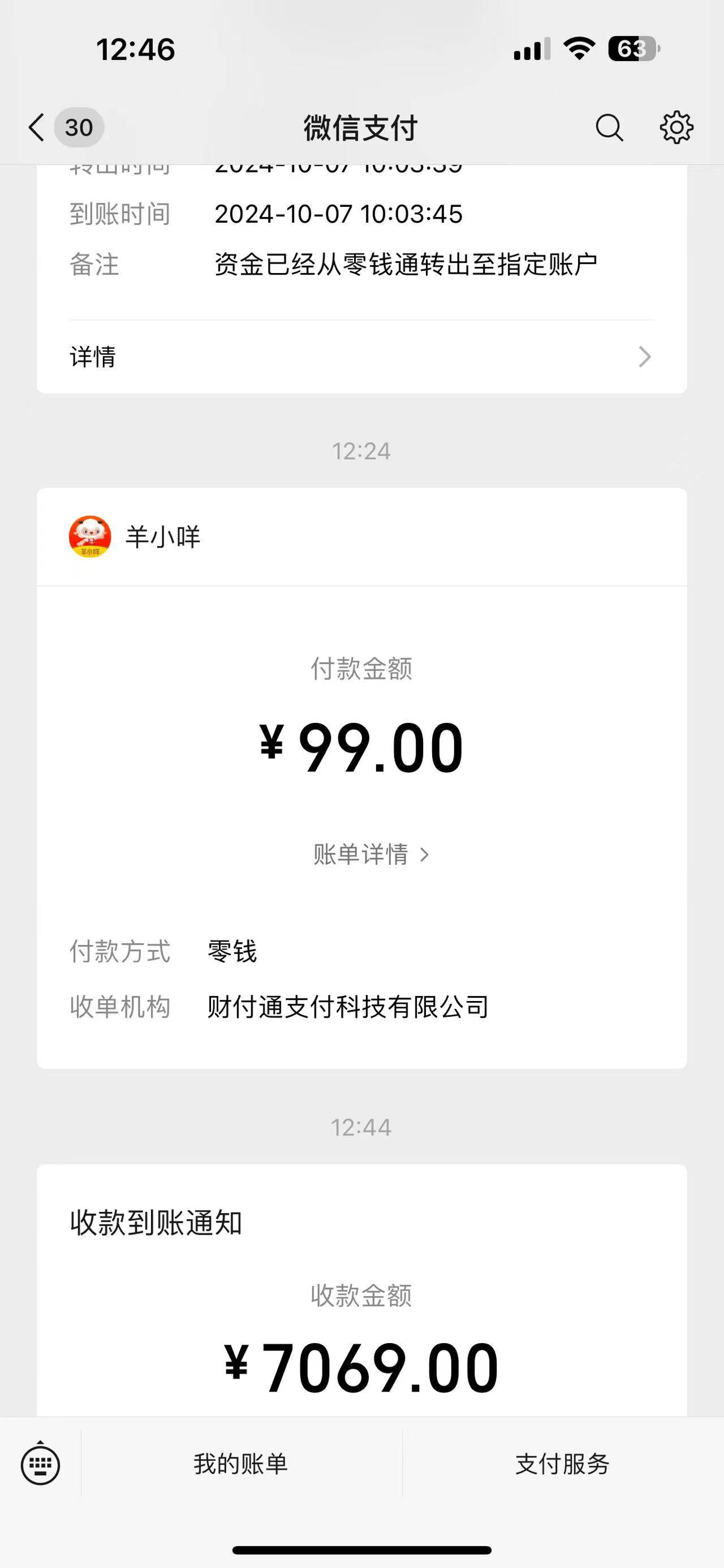Open the 收款到账通知 card

pyautogui.click(x=361, y=1290)
